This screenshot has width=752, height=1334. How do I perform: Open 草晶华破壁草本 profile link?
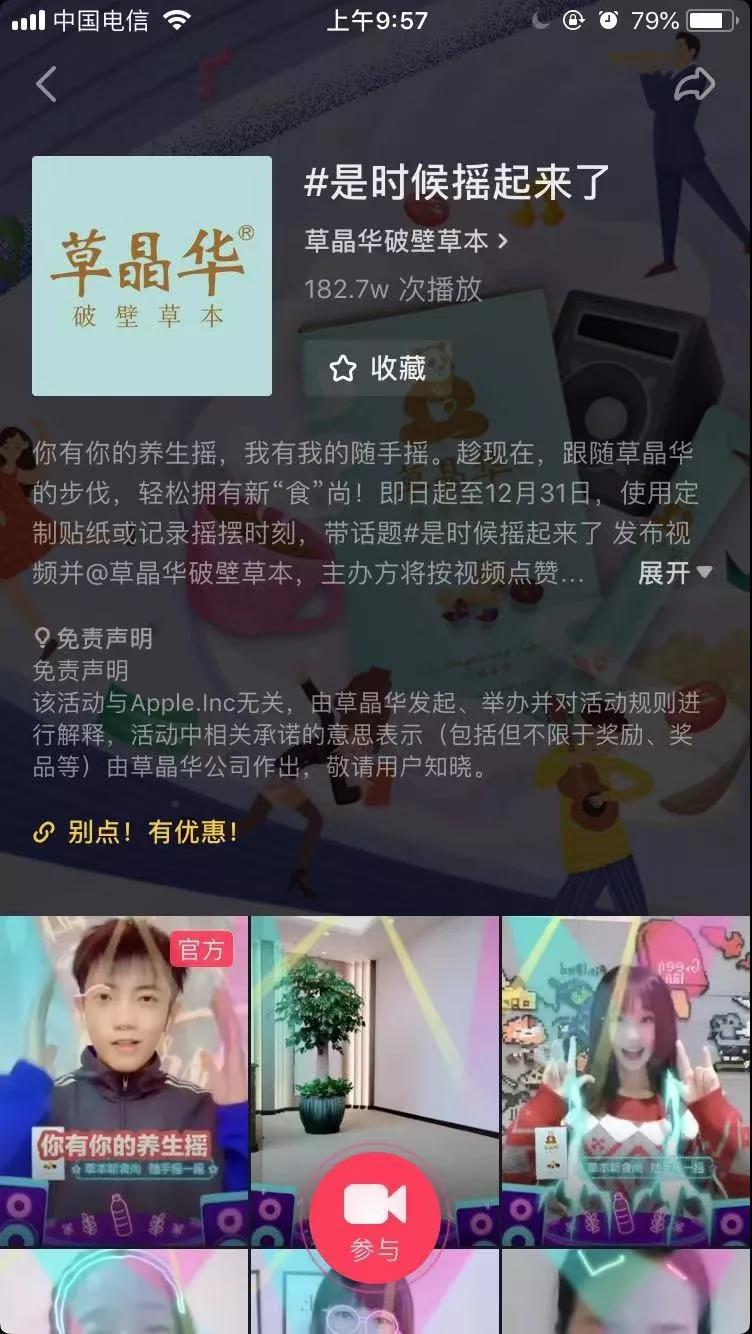point(406,241)
